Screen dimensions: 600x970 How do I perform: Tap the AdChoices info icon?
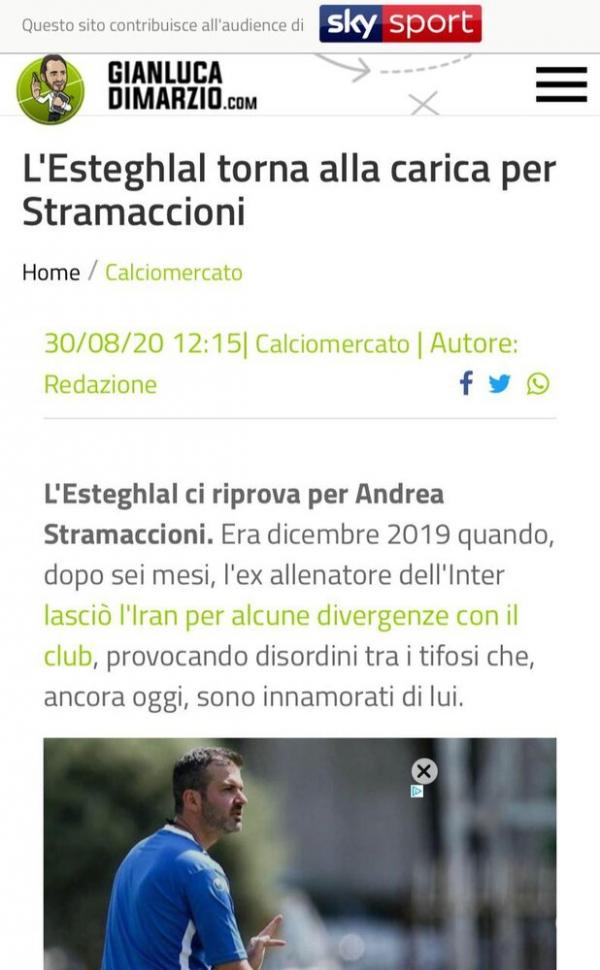pyautogui.click(x=417, y=791)
